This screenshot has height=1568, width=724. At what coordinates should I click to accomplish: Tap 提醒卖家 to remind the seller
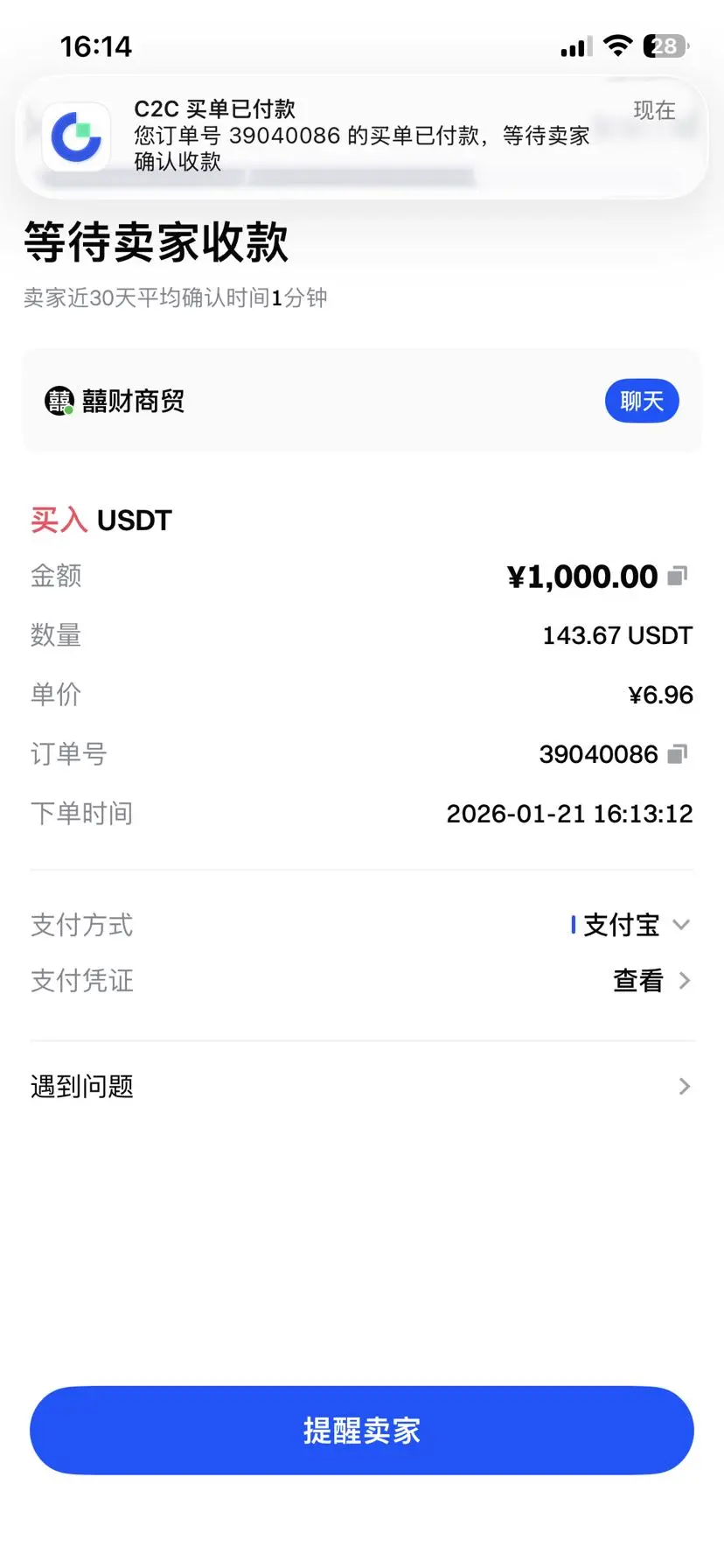point(362,1431)
